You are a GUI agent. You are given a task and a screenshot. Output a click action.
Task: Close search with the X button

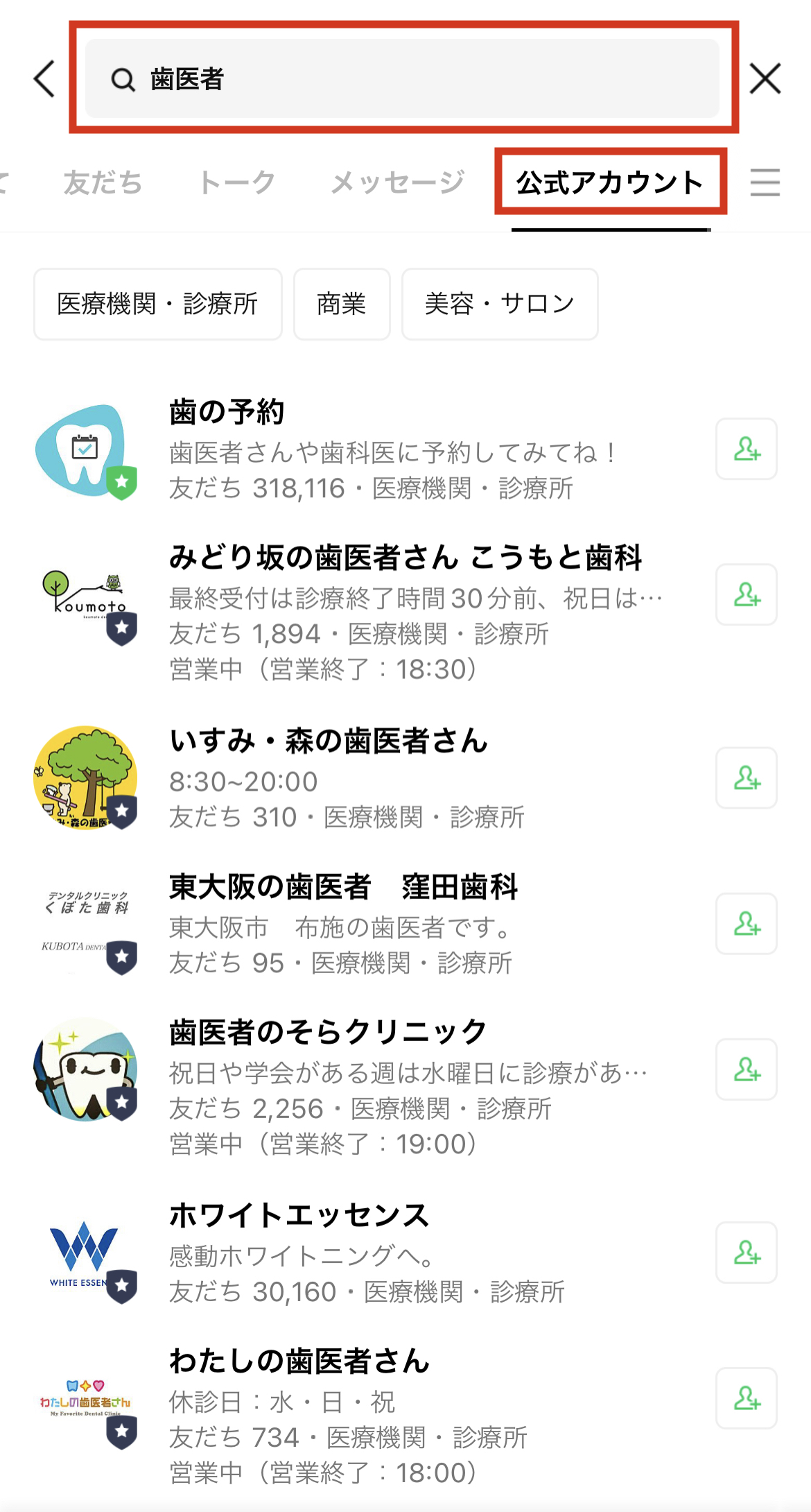click(765, 78)
